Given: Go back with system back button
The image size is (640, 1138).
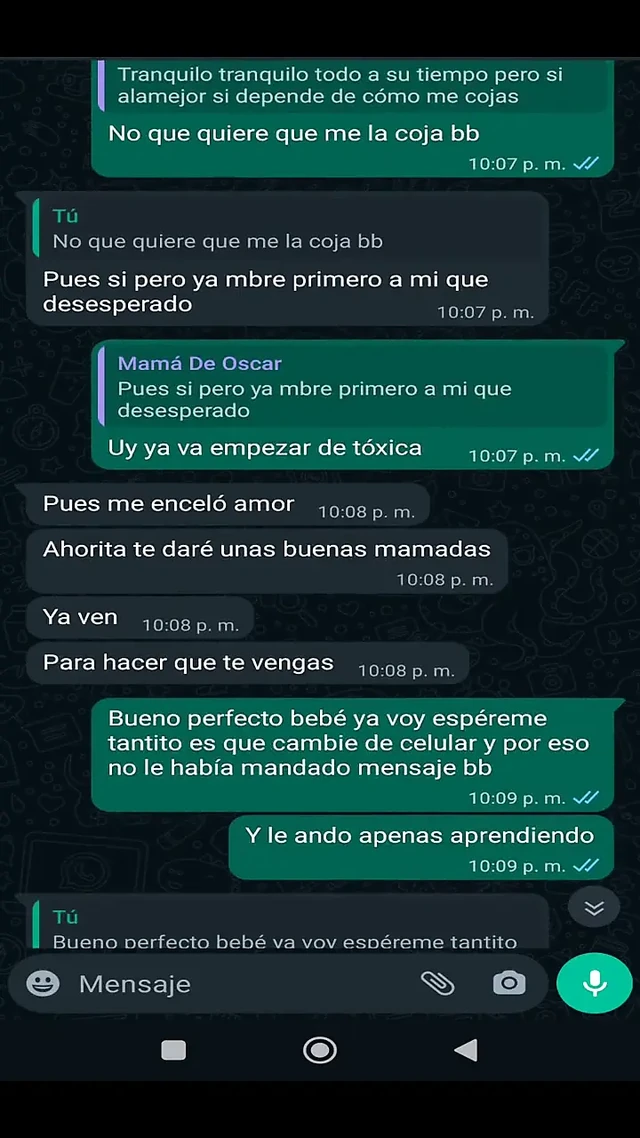Looking at the screenshot, I should tap(465, 1050).
